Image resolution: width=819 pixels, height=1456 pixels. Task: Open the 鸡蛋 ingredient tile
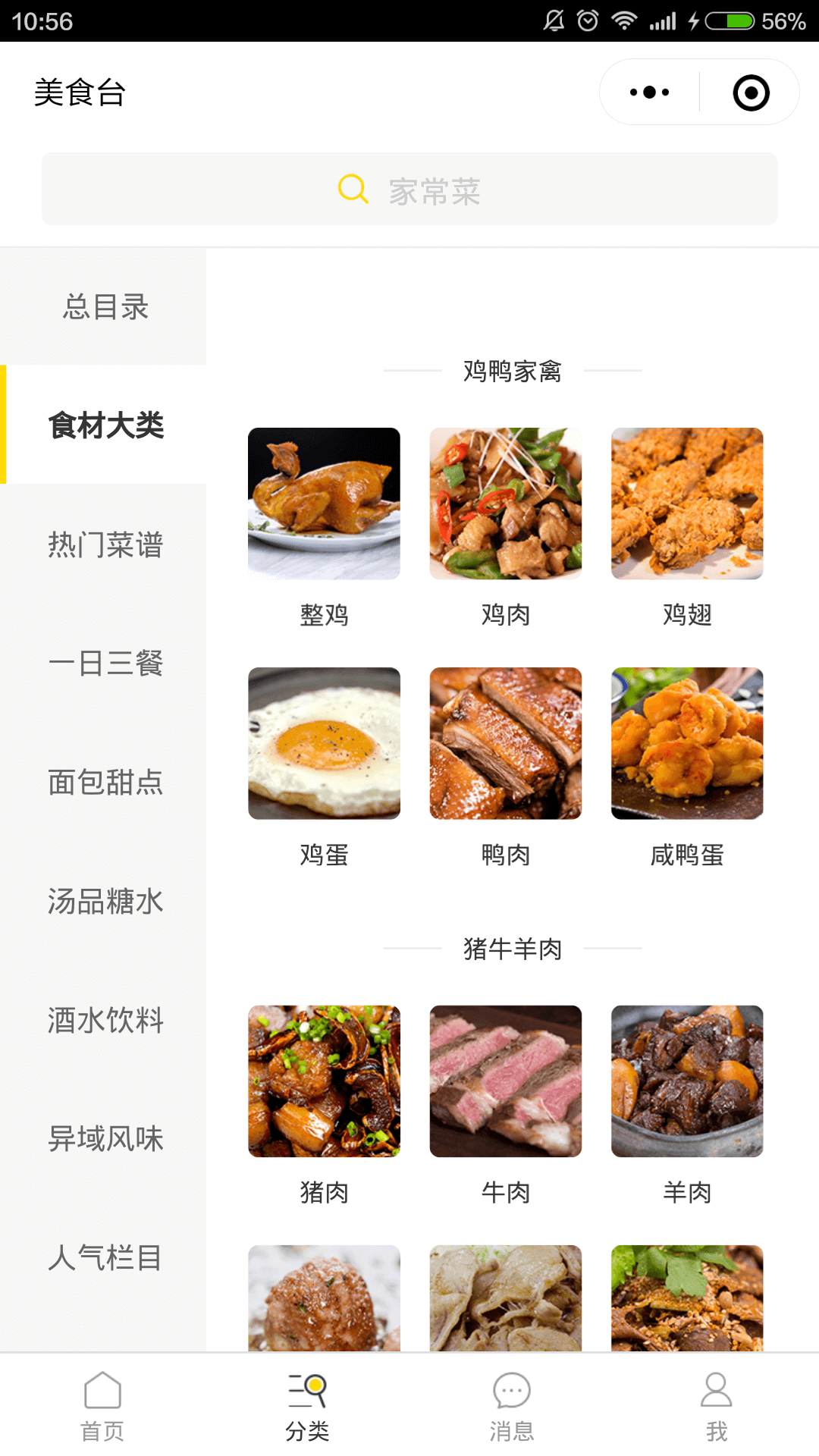click(x=324, y=768)
